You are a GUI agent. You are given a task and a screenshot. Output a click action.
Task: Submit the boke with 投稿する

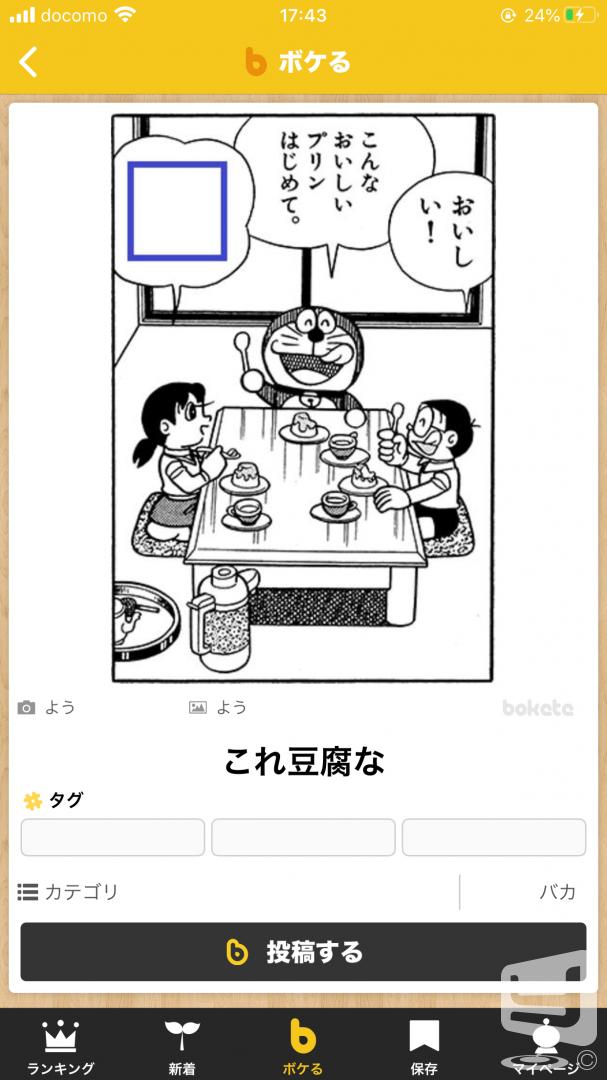(303, 952)
